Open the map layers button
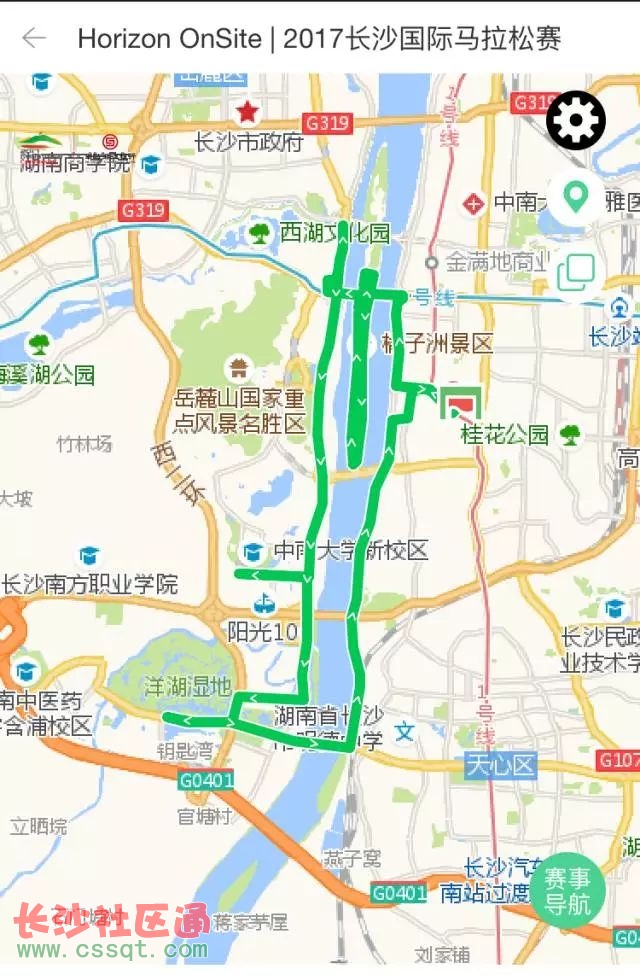Image resolution: width=640 pixels, height=975 pixels. (x=576, y=272)
